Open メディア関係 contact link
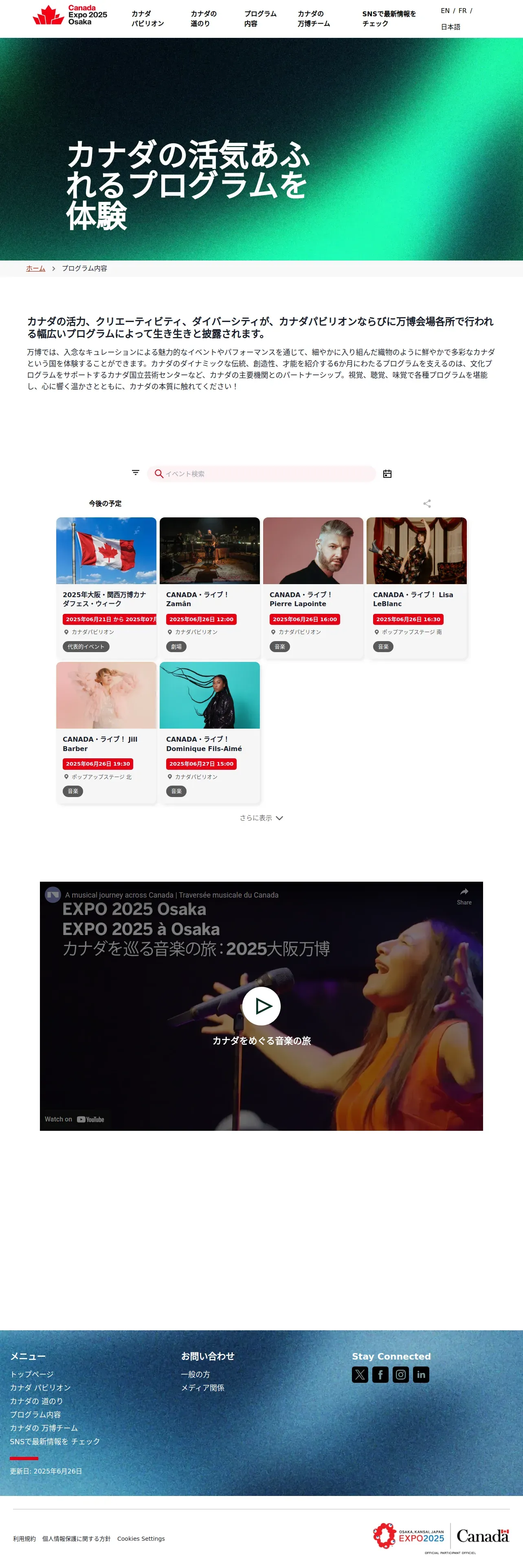523x1568 pixels. point(202,1388)
